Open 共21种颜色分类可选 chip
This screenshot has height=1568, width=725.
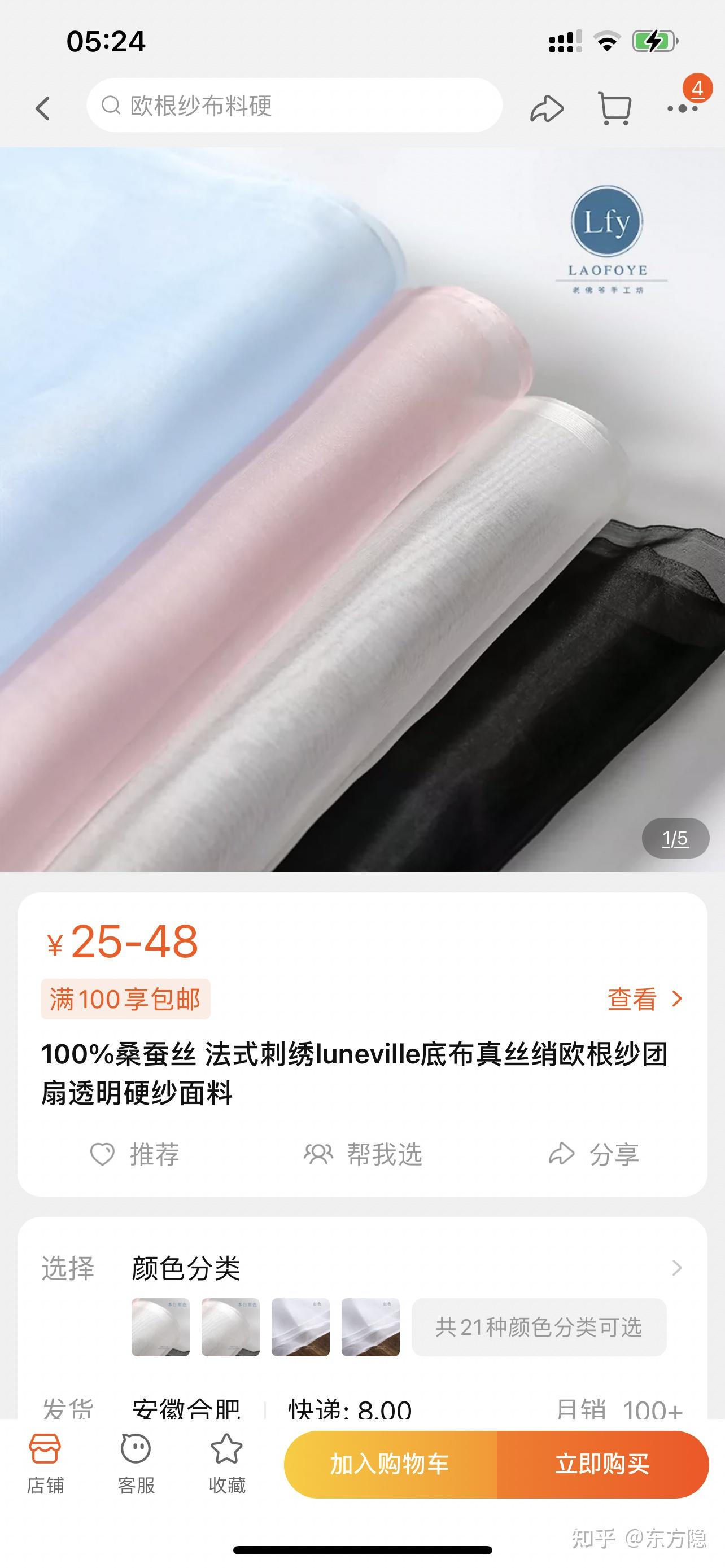coord(539,1327)
